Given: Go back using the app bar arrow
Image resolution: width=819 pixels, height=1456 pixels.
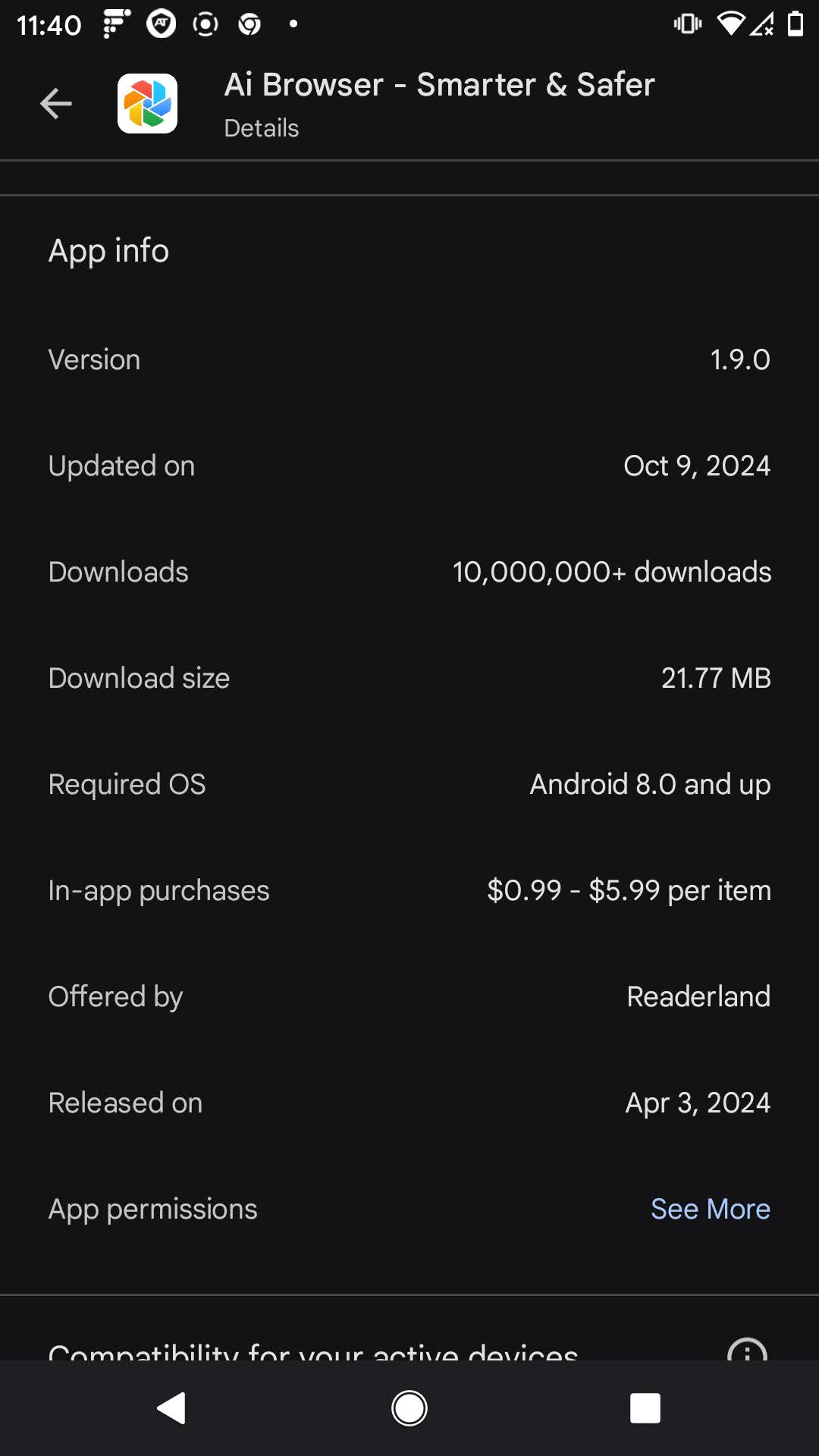Looking at the screenshot, I should click(56, 104).
